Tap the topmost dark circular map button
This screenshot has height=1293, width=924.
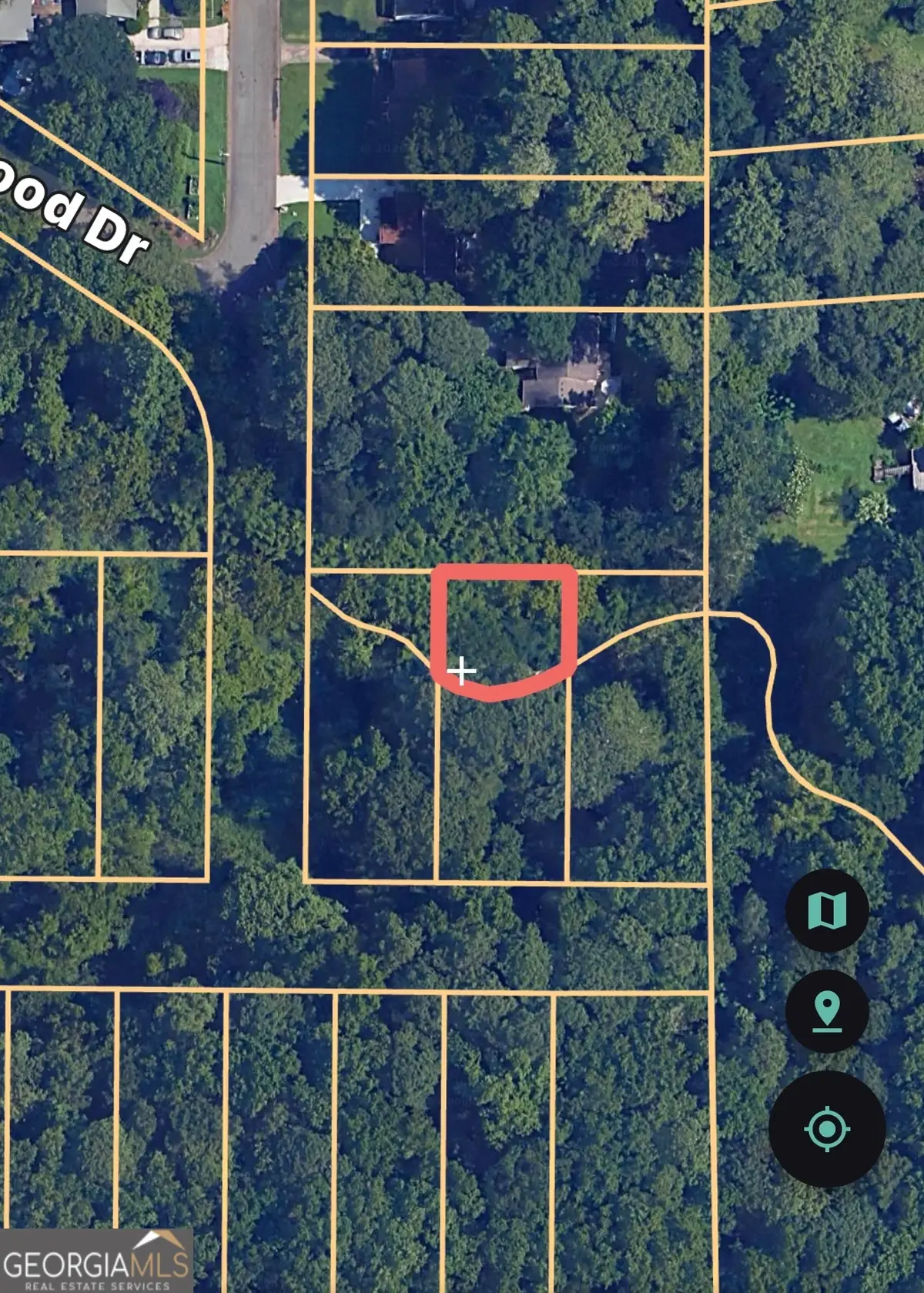coord(827,912)
